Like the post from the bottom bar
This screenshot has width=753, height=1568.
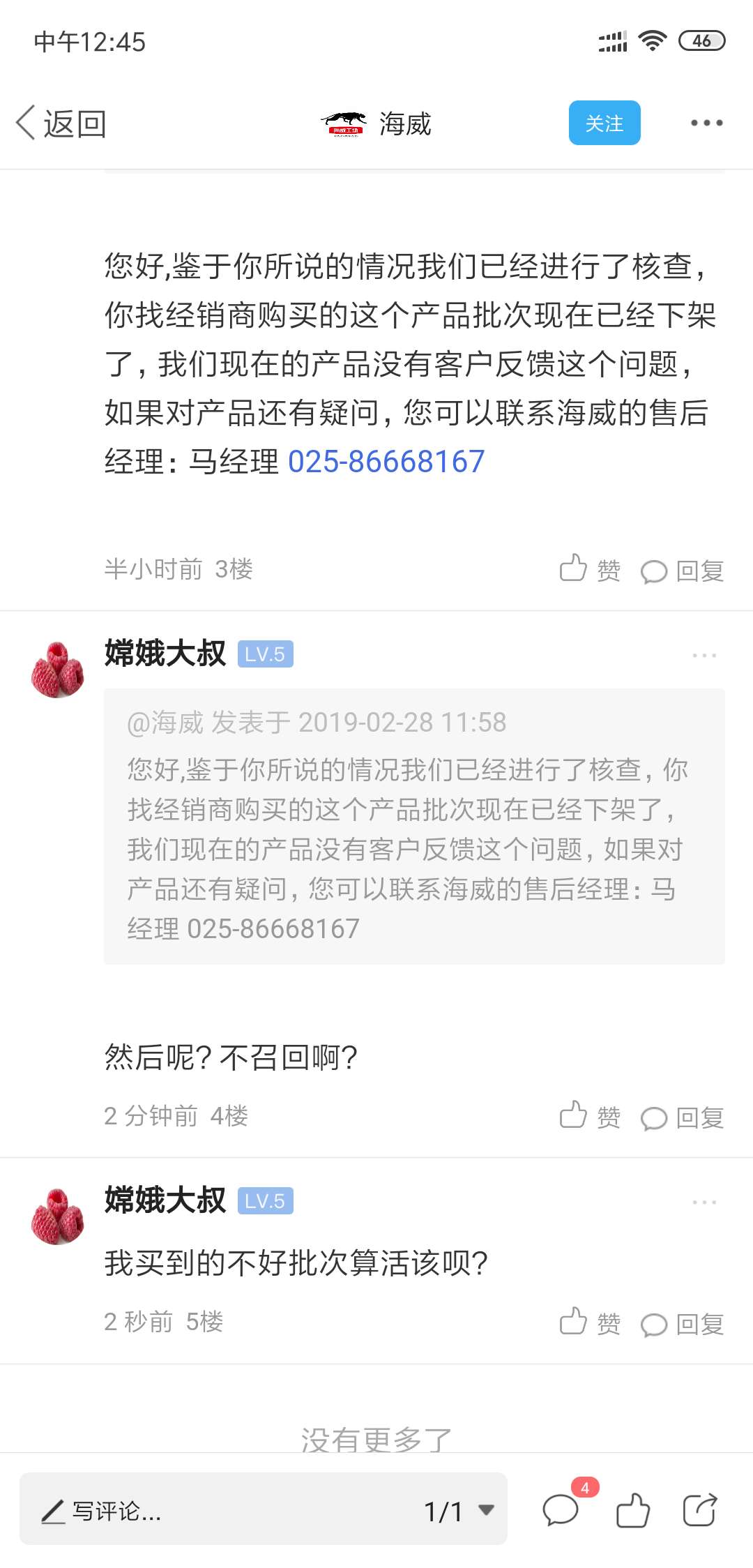632,1510
